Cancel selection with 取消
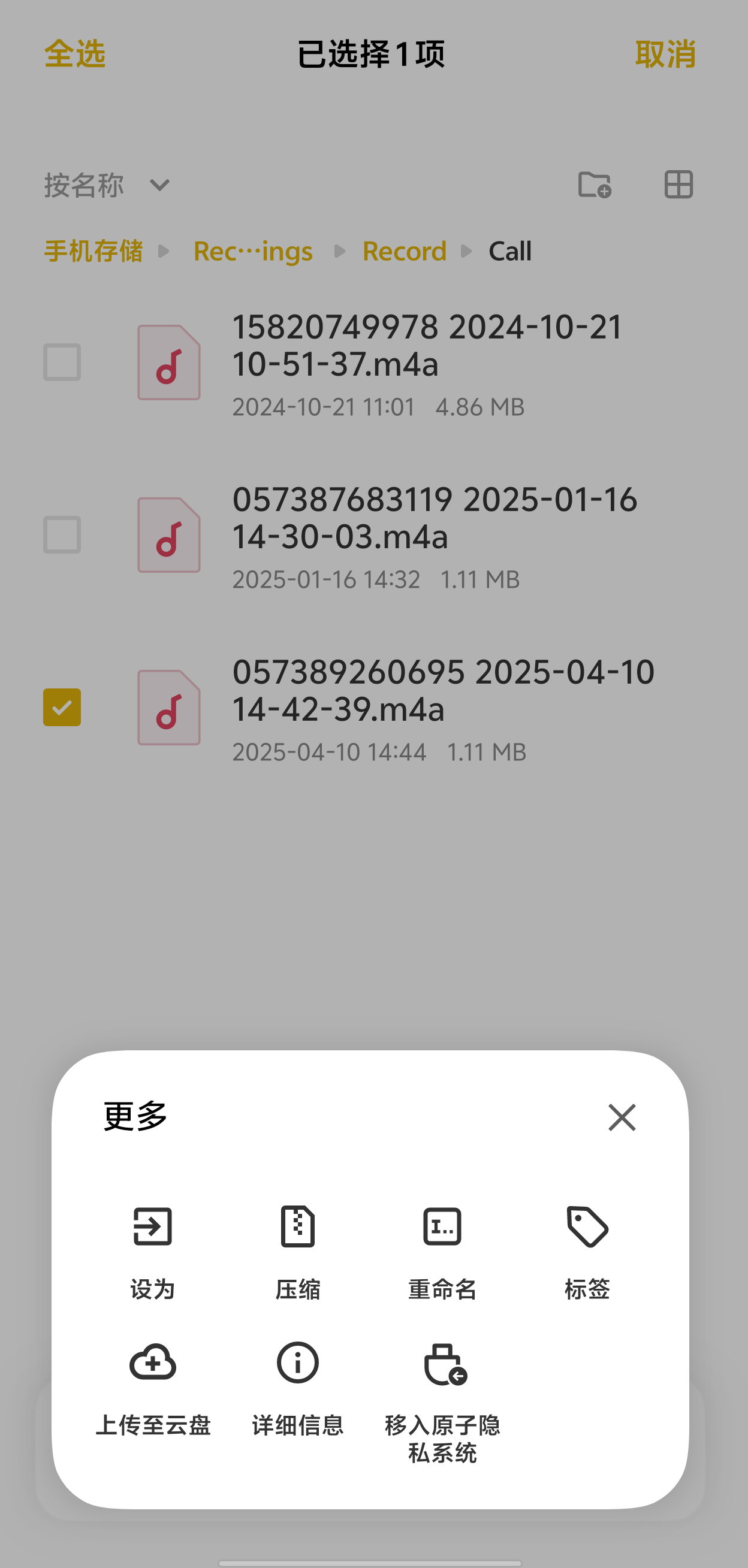Screen dimensions: 748x1568 click(665, 54)
